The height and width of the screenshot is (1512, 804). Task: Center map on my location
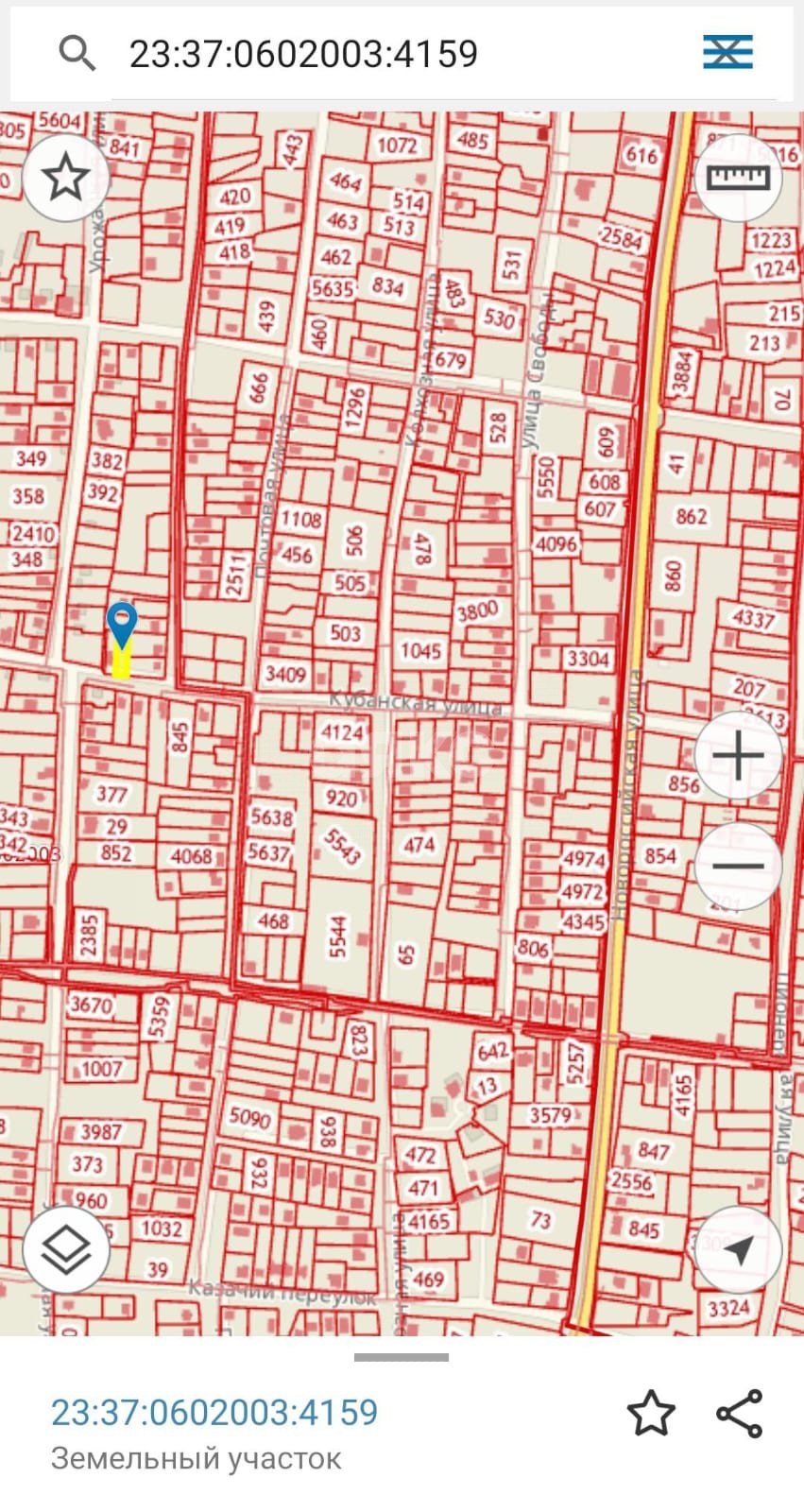tap(739, 1249)
